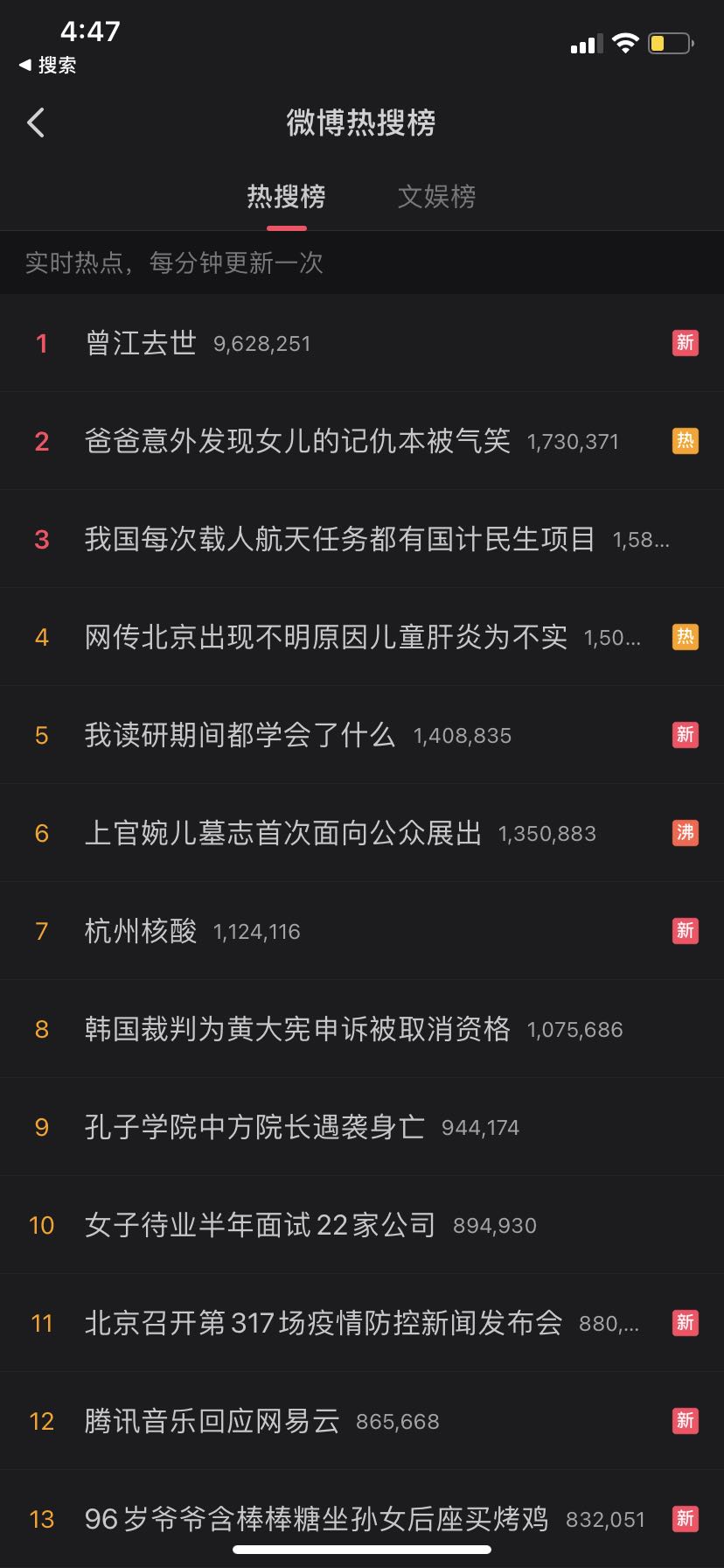Image resolution: width=724 pixels, height=1568 pixels.
Task: View 北京召开第317场疫情防控新闻发布会
Action: 324,1323
